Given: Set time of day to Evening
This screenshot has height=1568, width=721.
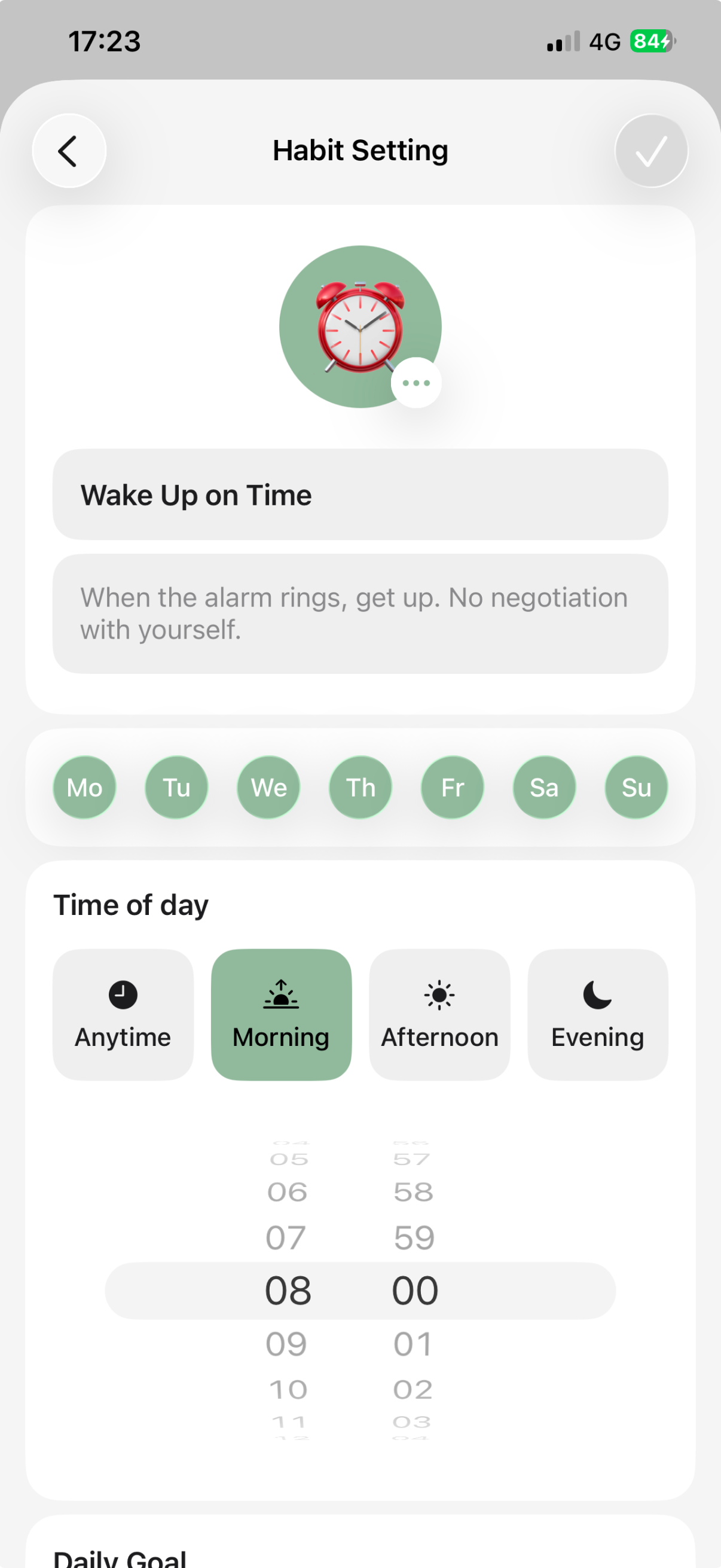Looking at the screenshot, I should (x=597, y=1014).
